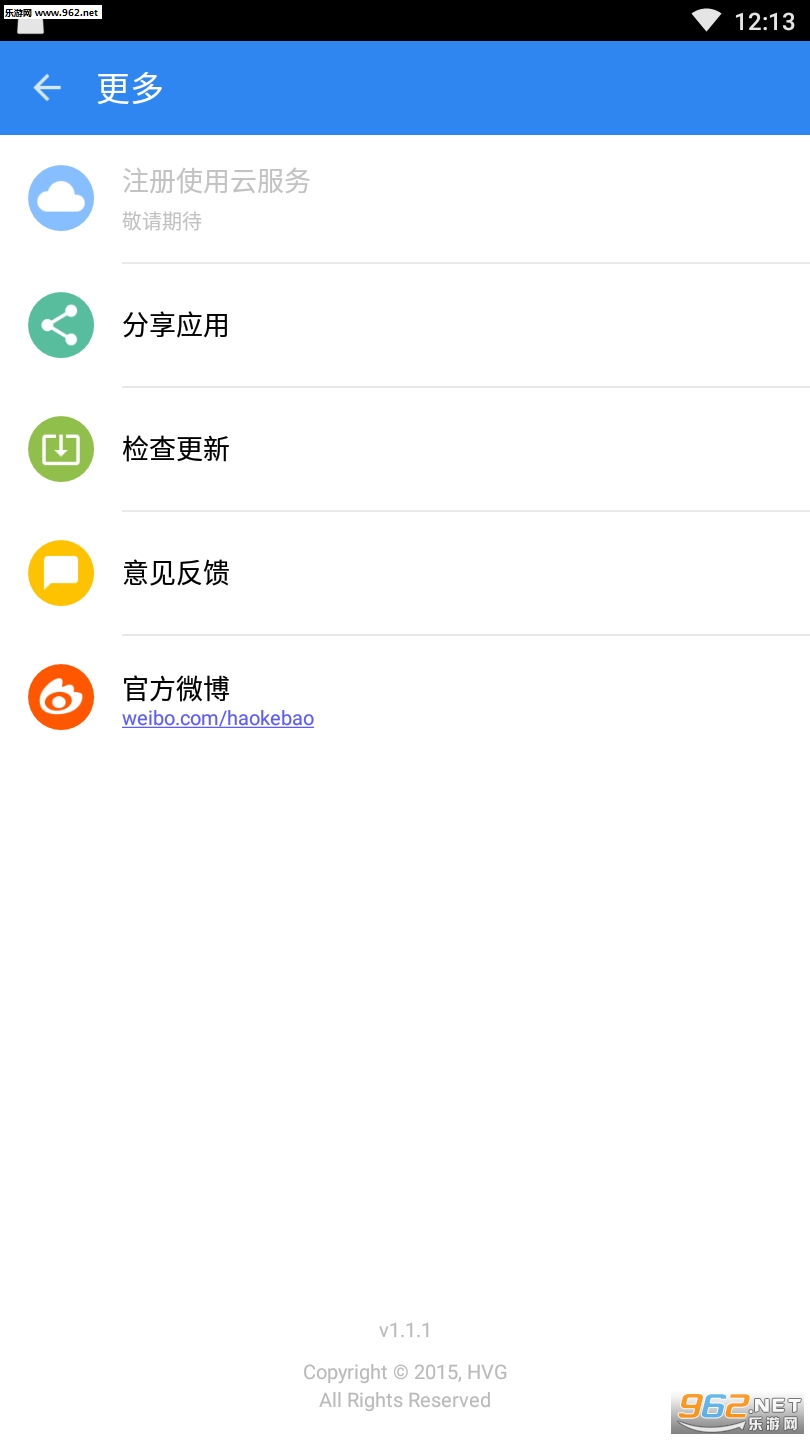Viewport: 810px width, 1440px height.
Task: Select 检查更新 to check for updates
Action: pyautogui.click(x=405, y=449)
